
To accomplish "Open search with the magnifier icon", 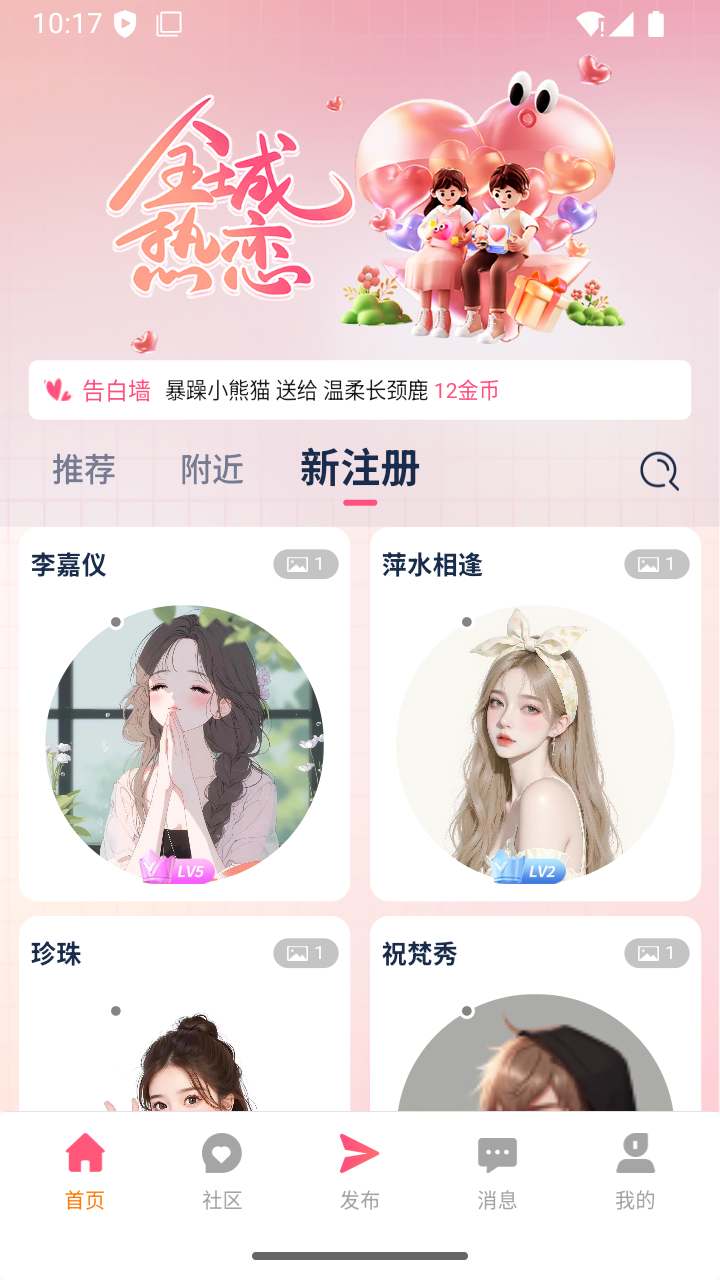I will coord(657,470).
